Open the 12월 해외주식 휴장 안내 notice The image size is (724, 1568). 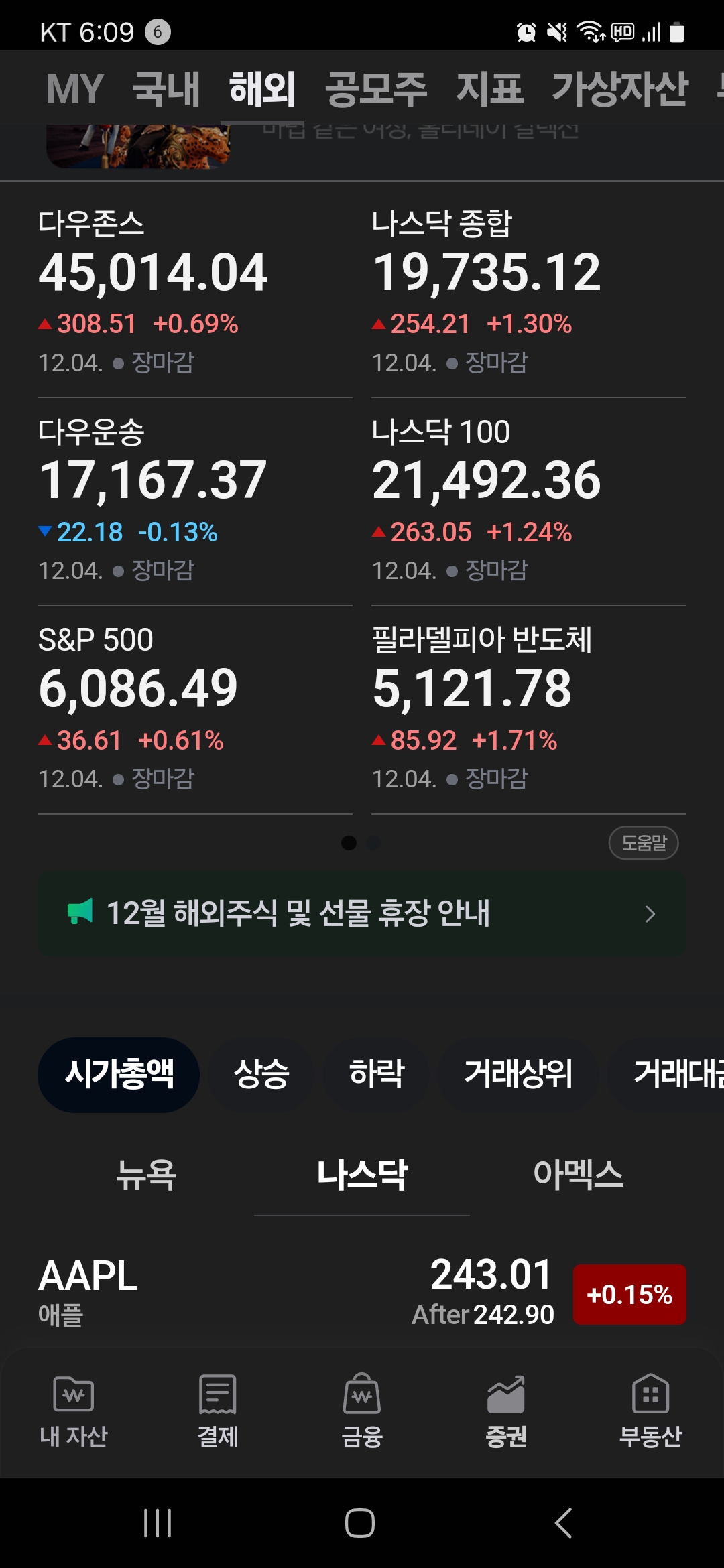[x=362, y=914]
